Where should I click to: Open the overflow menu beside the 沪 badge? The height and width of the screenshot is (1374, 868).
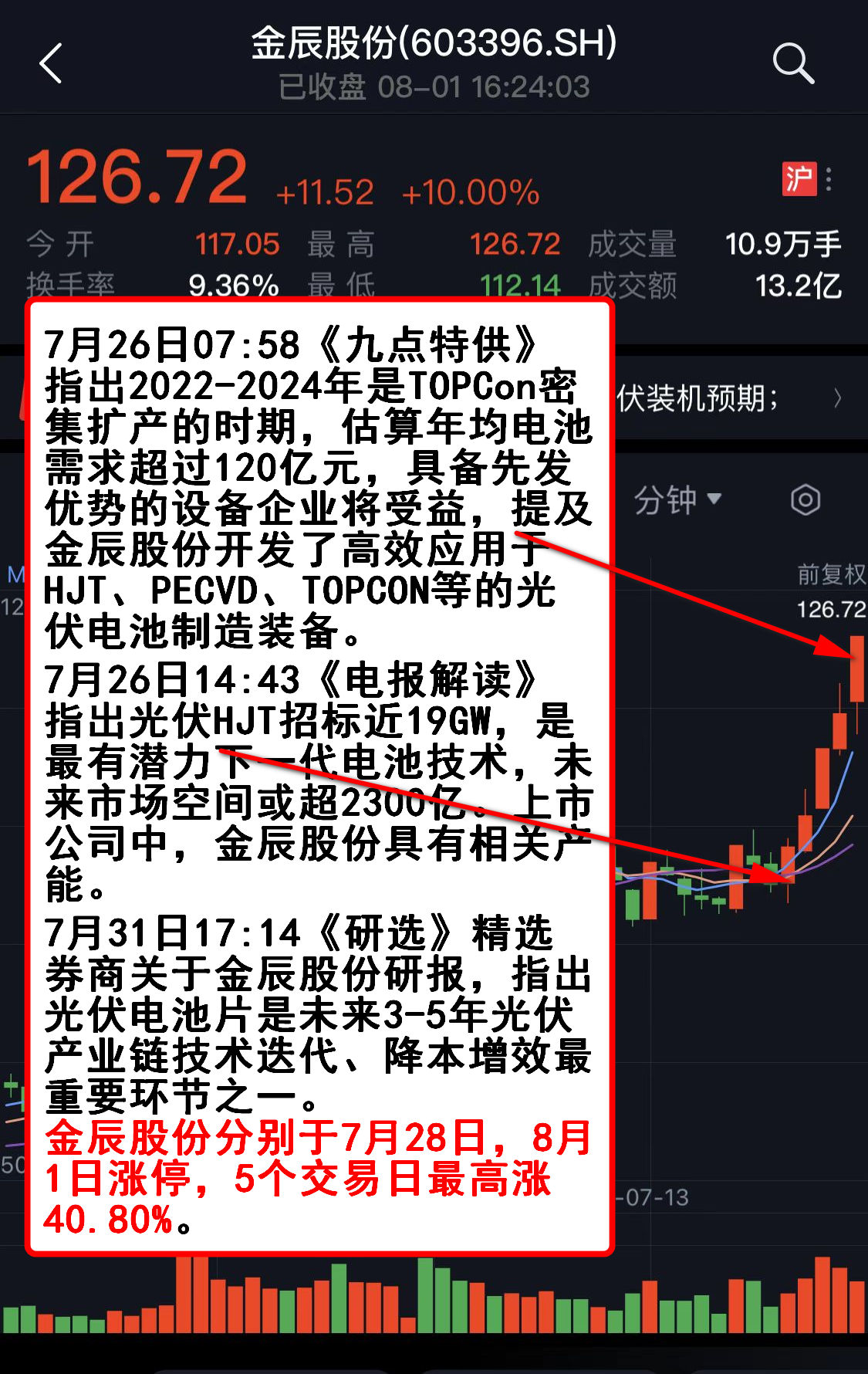point(829,179)
